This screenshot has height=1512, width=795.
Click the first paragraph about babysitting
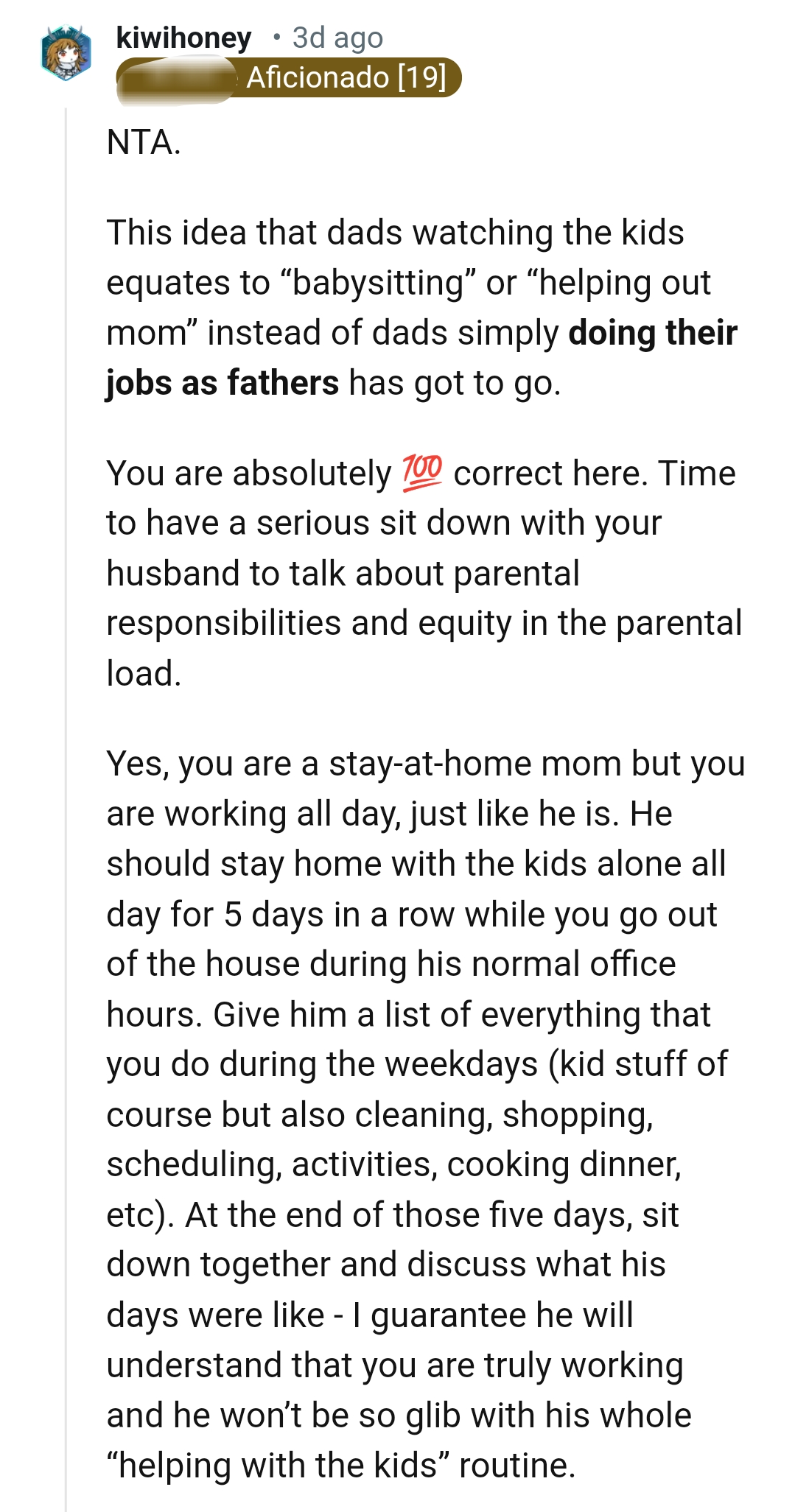click(413, 309)
